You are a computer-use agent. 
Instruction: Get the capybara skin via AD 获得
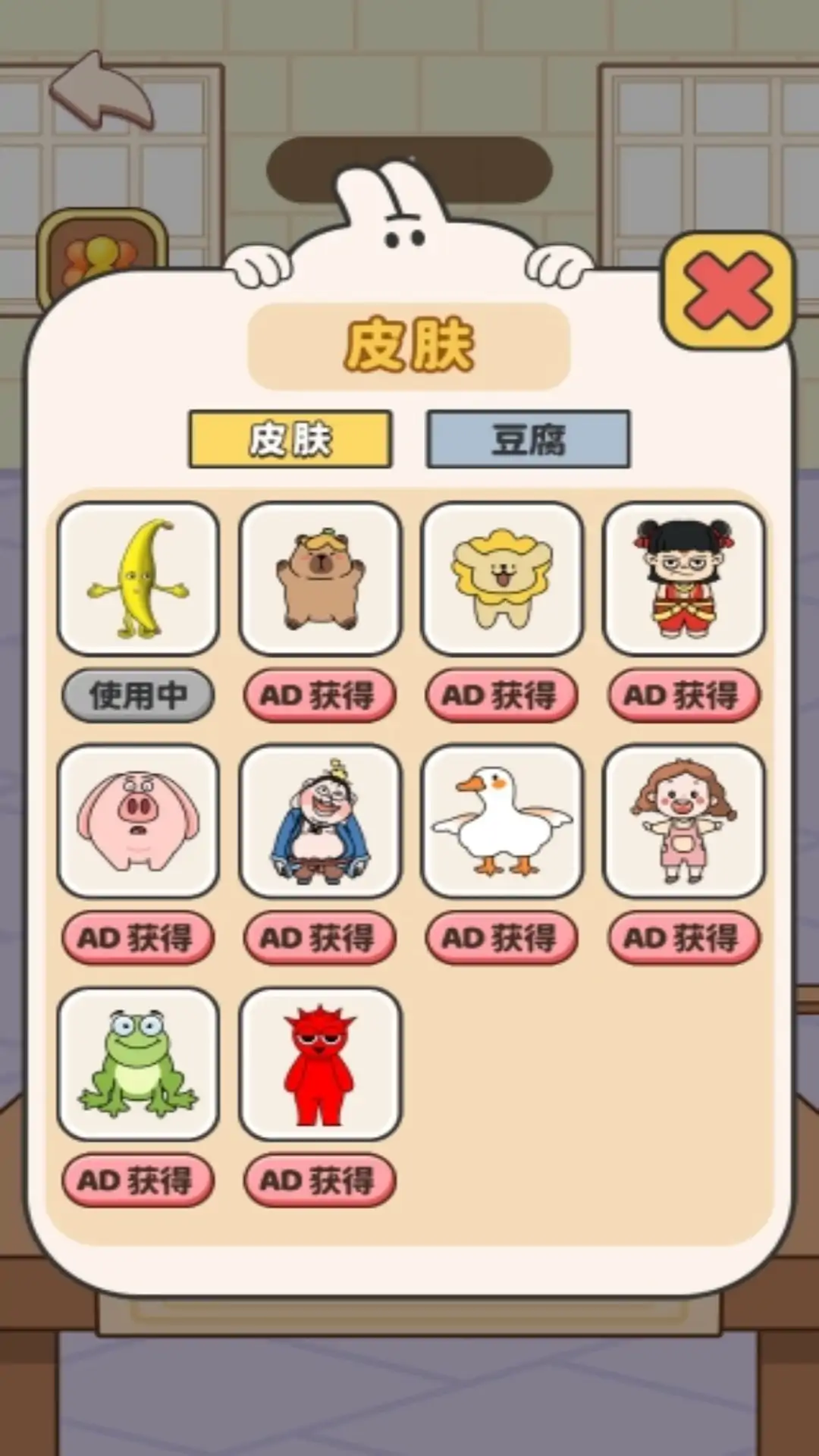[319, 695]
